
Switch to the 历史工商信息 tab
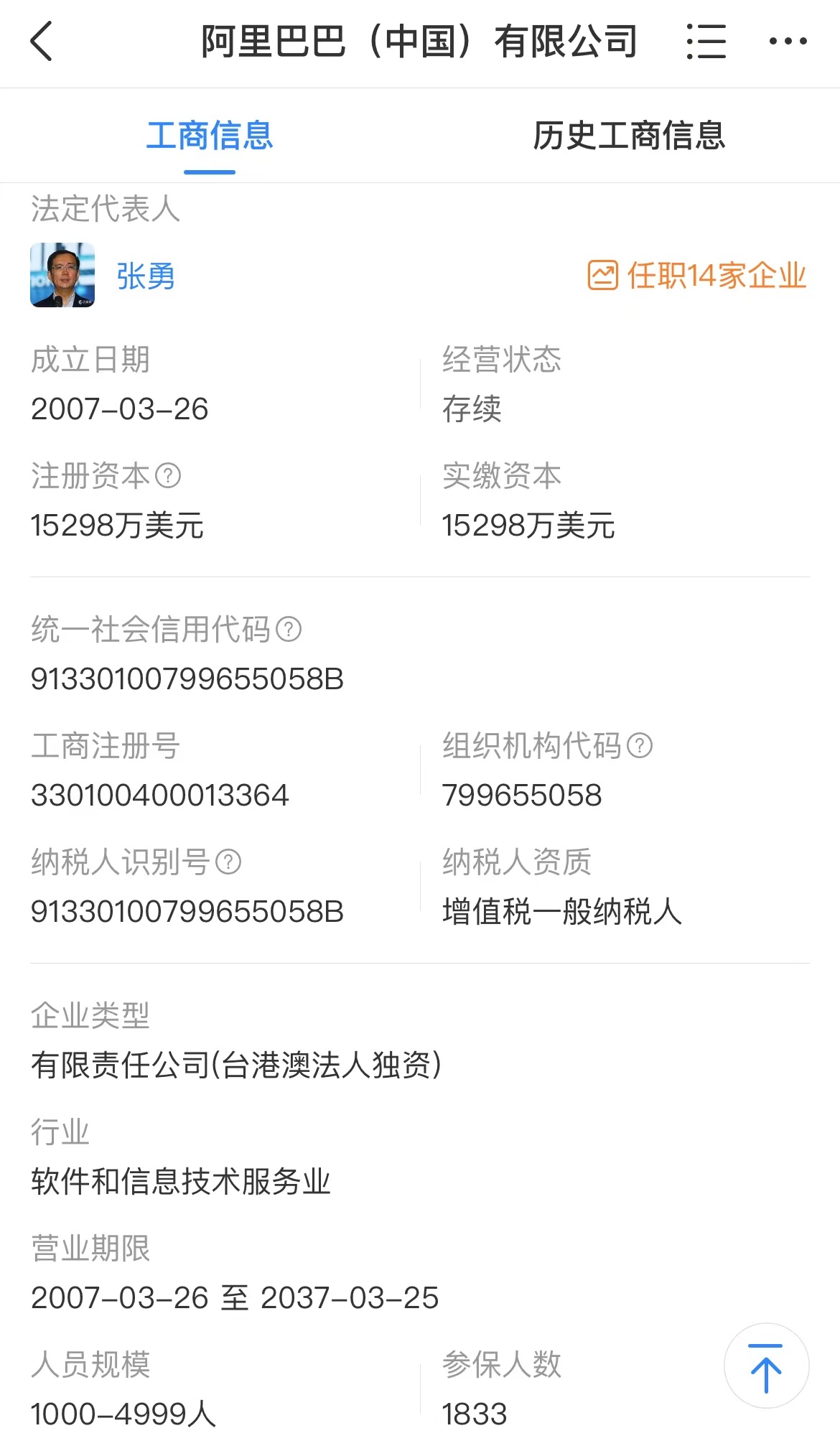point(629,136)
